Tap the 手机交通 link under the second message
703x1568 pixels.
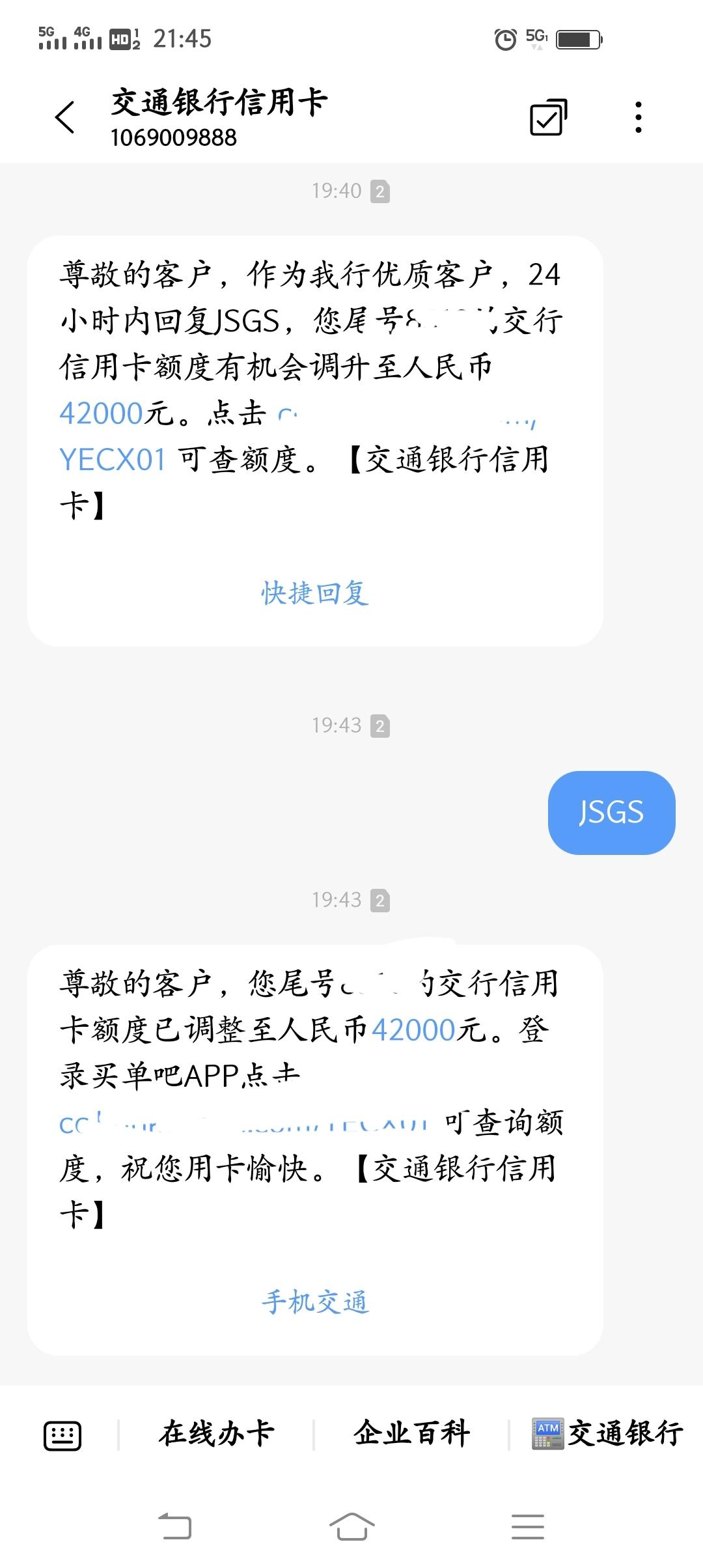click(315, 1302)
